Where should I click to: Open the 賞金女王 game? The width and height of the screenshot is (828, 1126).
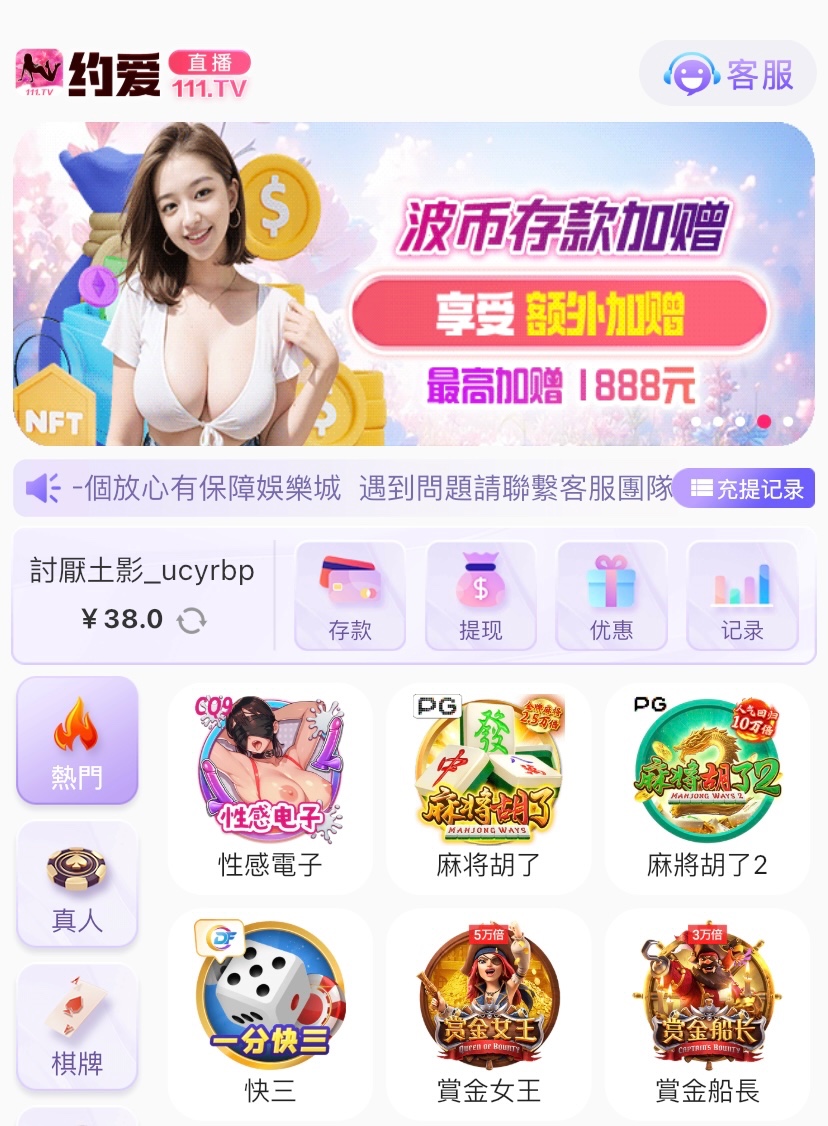point(489,1012)
